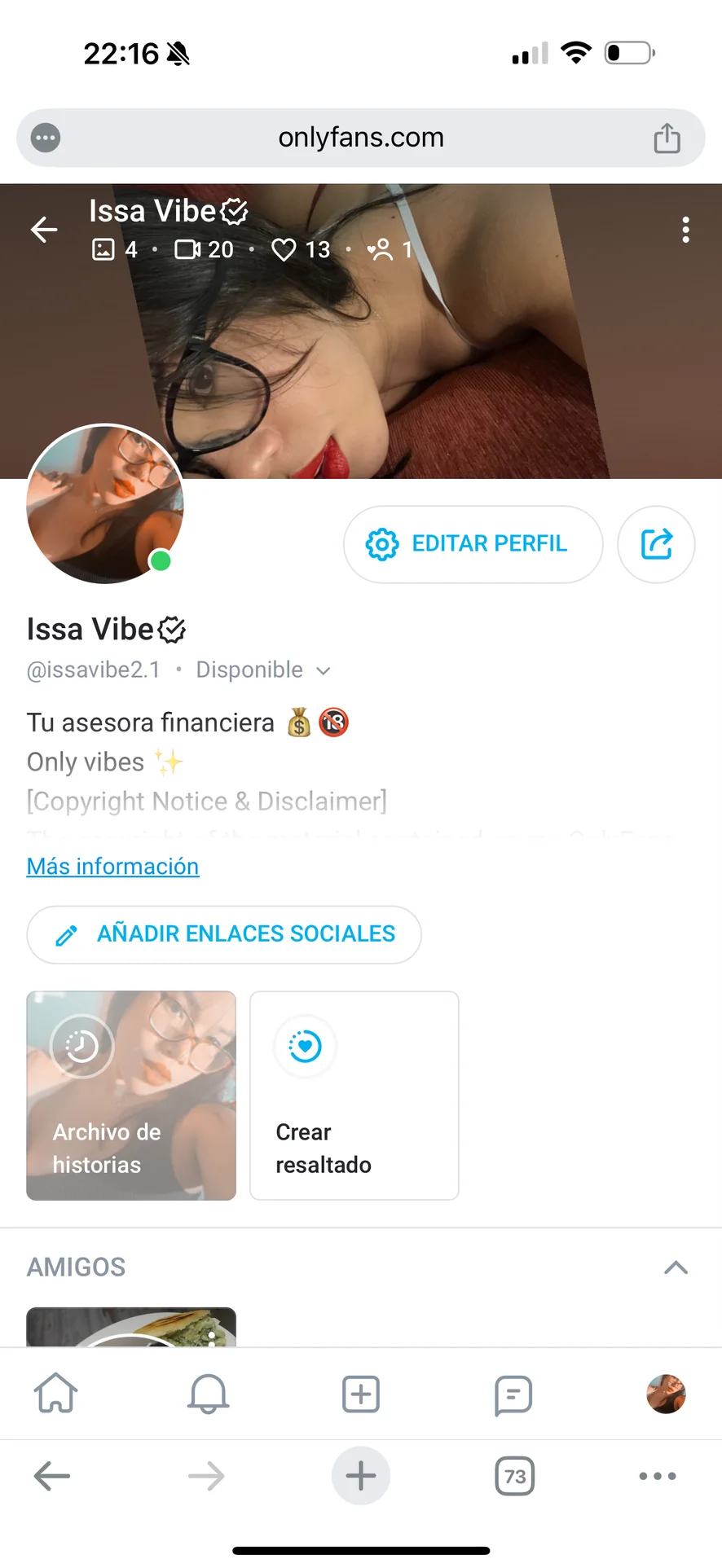Tap Añadir Enlaces Sociales button

[224, 934]
